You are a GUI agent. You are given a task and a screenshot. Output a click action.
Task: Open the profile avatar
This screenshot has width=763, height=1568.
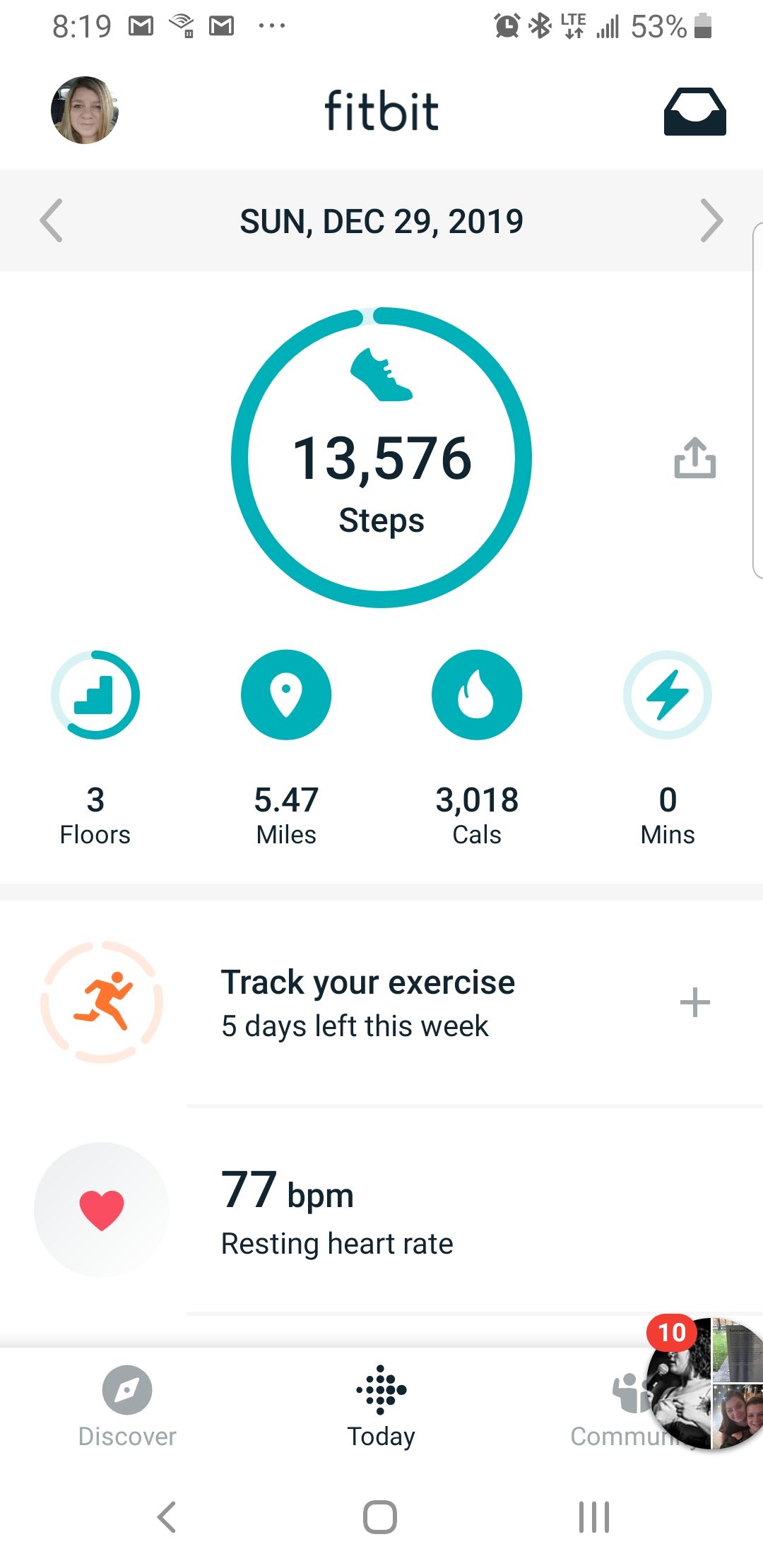[x=85, y=110]
